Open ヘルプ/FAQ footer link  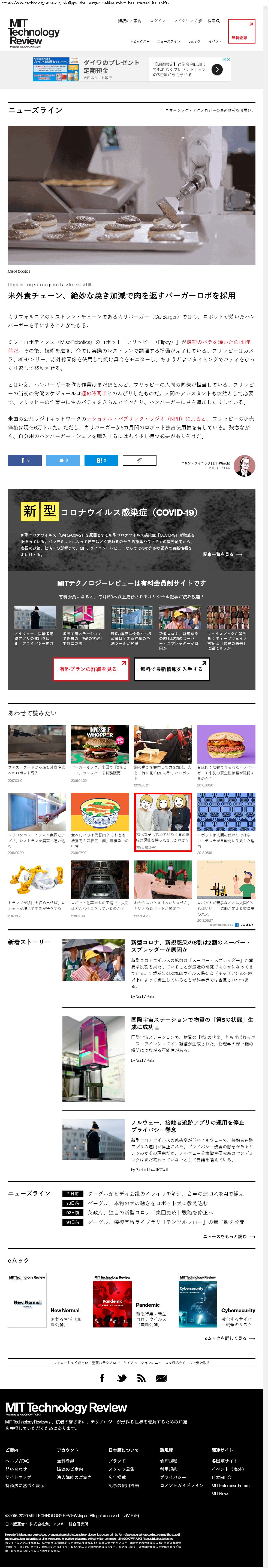[17, 1460]
